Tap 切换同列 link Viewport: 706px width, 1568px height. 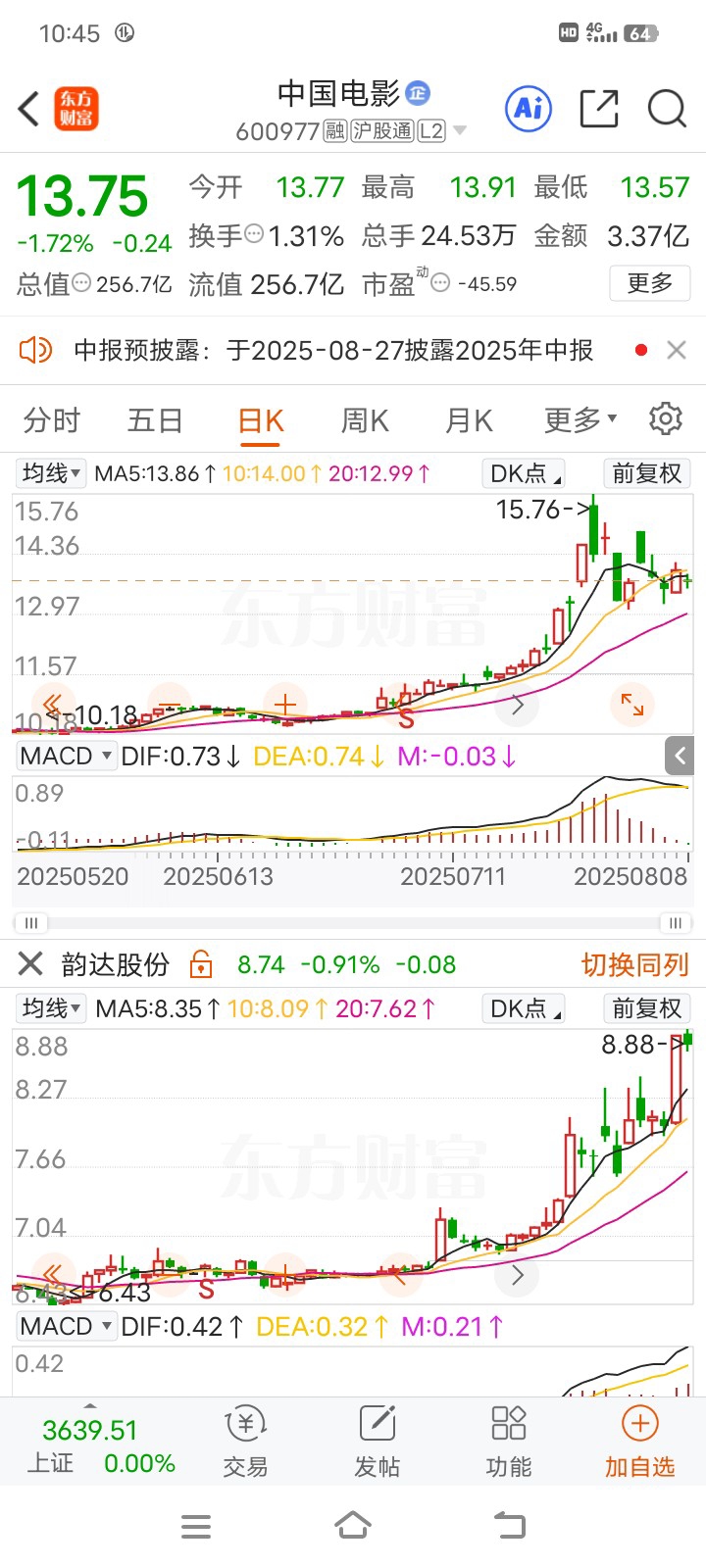click(x=634, y=964)
